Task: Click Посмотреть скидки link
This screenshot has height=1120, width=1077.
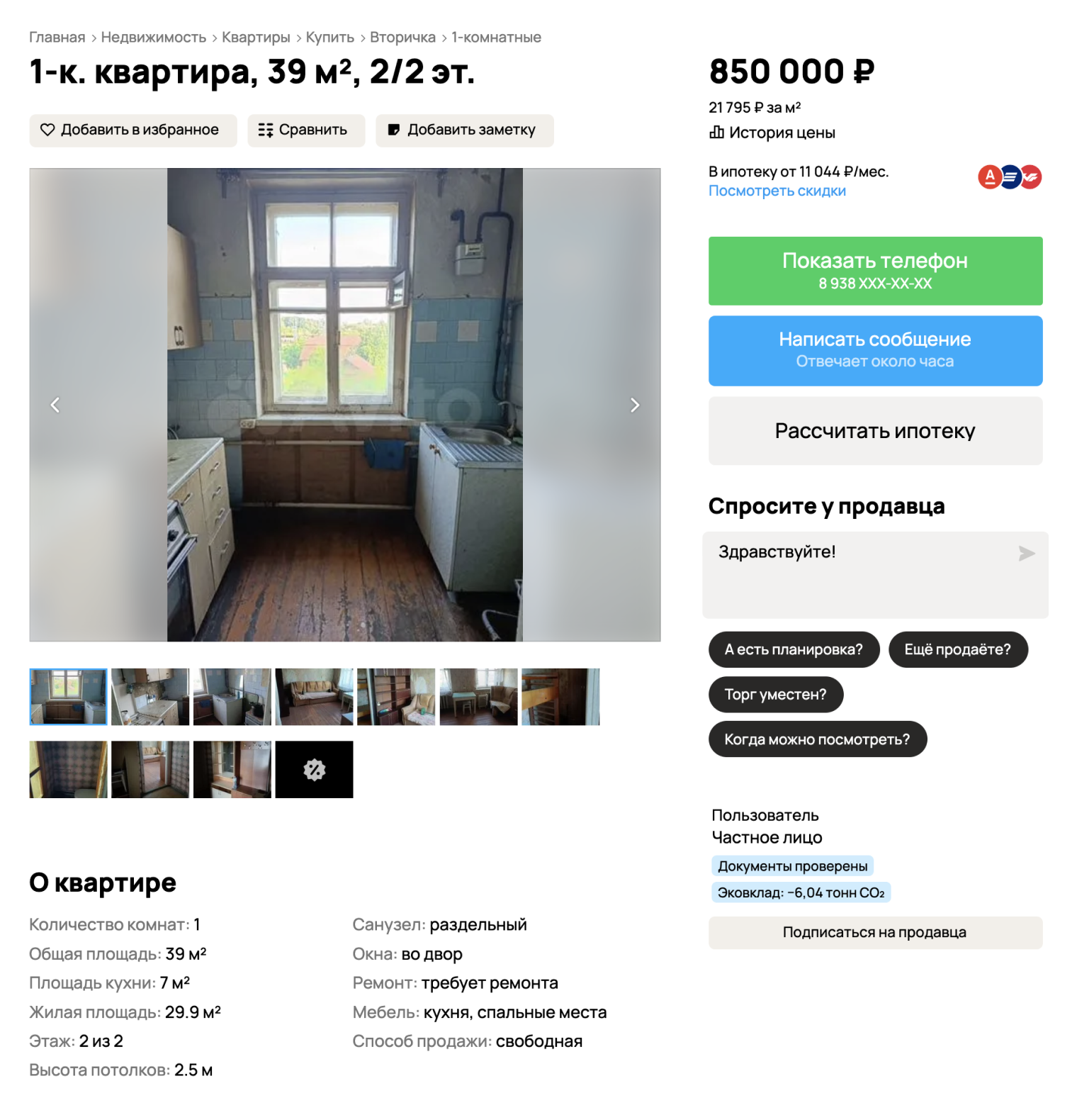Action: [x=777, y=191]
